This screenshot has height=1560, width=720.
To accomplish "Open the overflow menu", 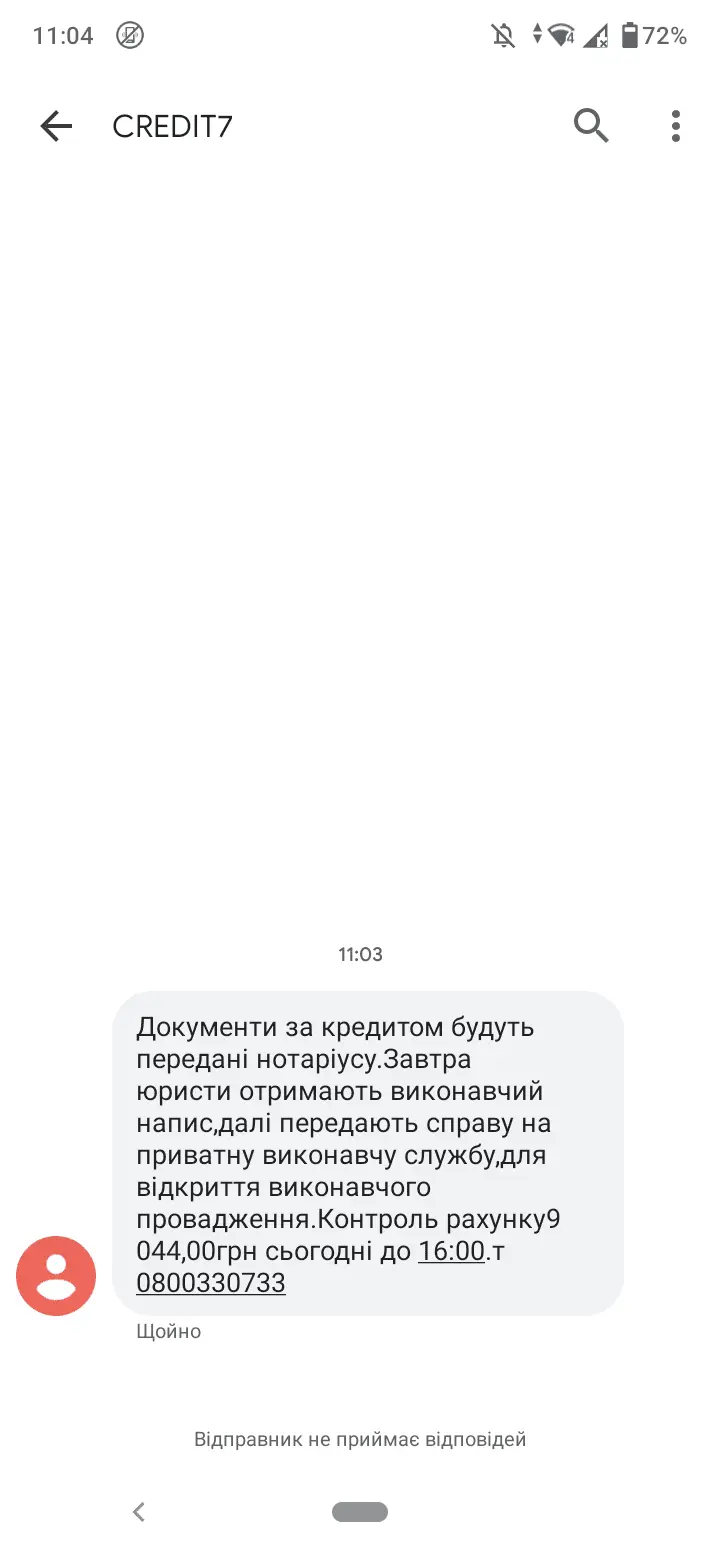I will 676,126.
